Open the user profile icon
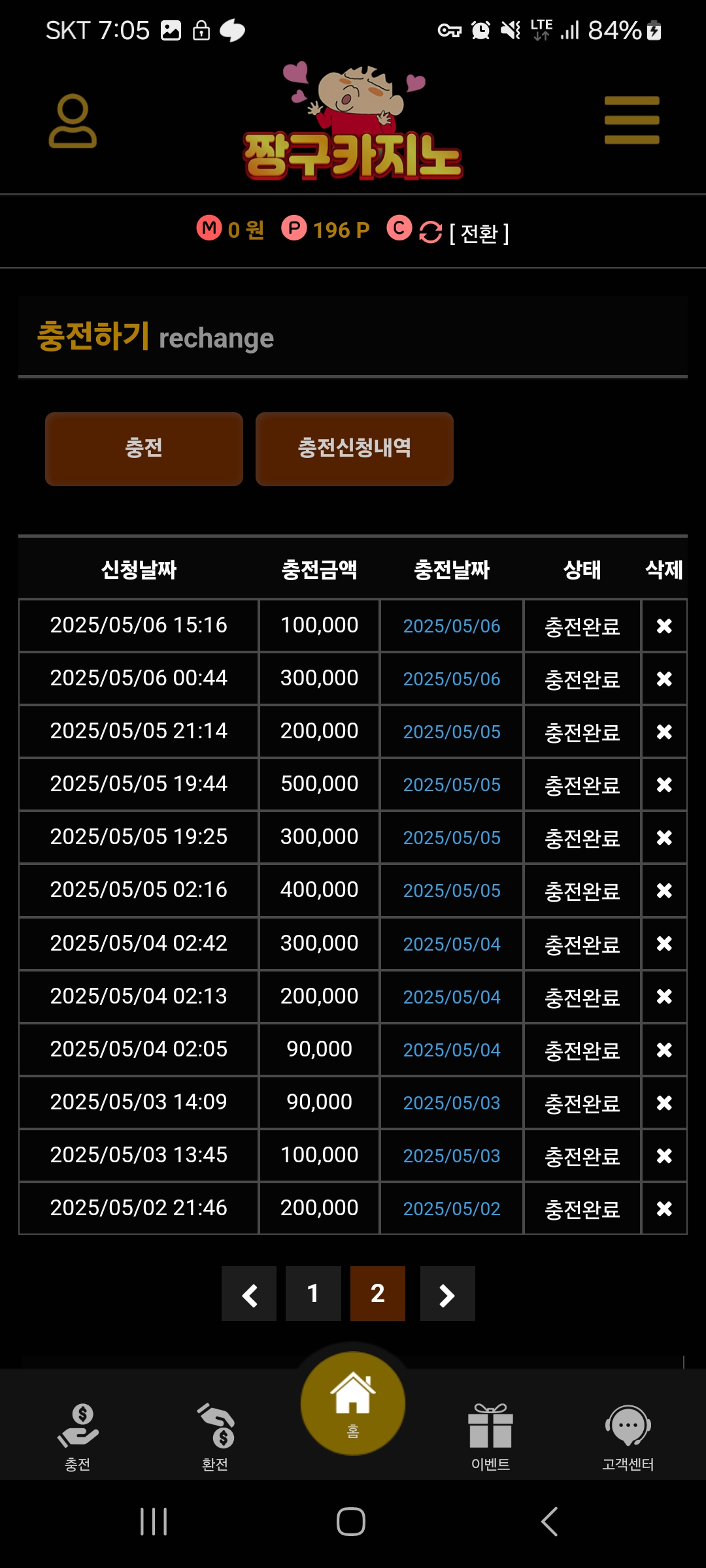The width and height of the screenshot is (706, 1568). coord(73,122)
